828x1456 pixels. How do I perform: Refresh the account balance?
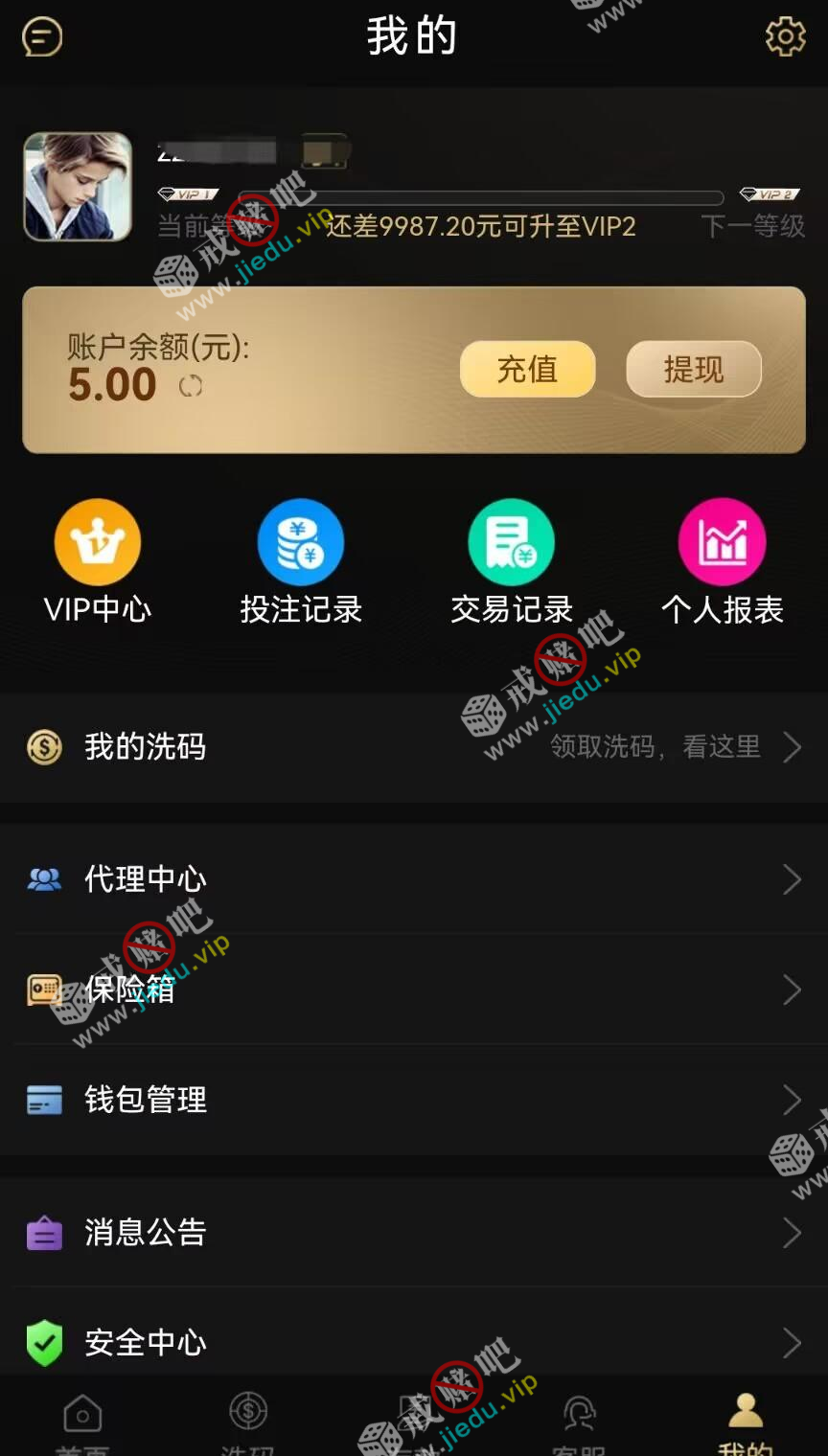[x=191, y=386]
